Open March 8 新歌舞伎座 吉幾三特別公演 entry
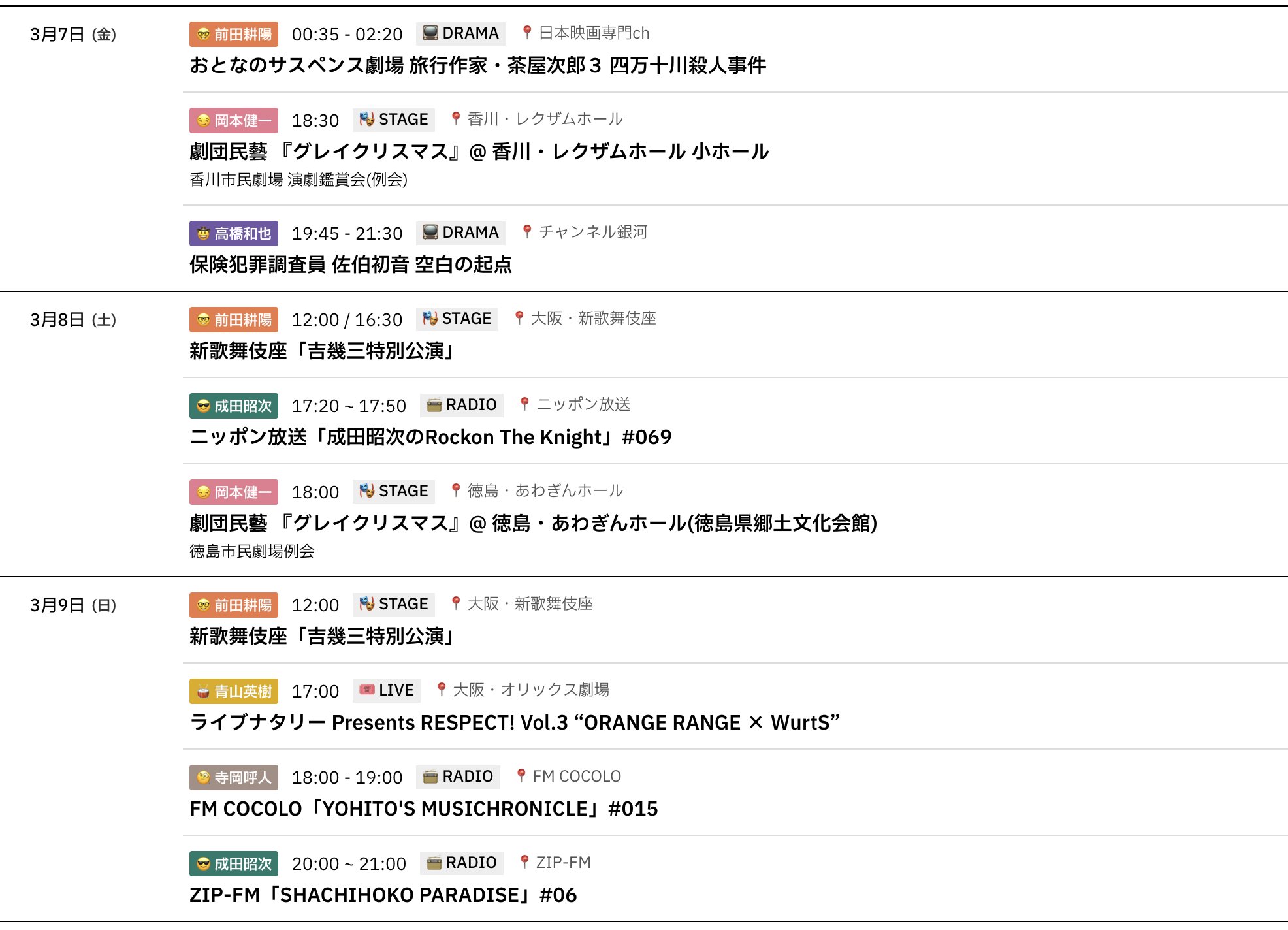The height and width of the screenshot is (930, 1288). 321,351
